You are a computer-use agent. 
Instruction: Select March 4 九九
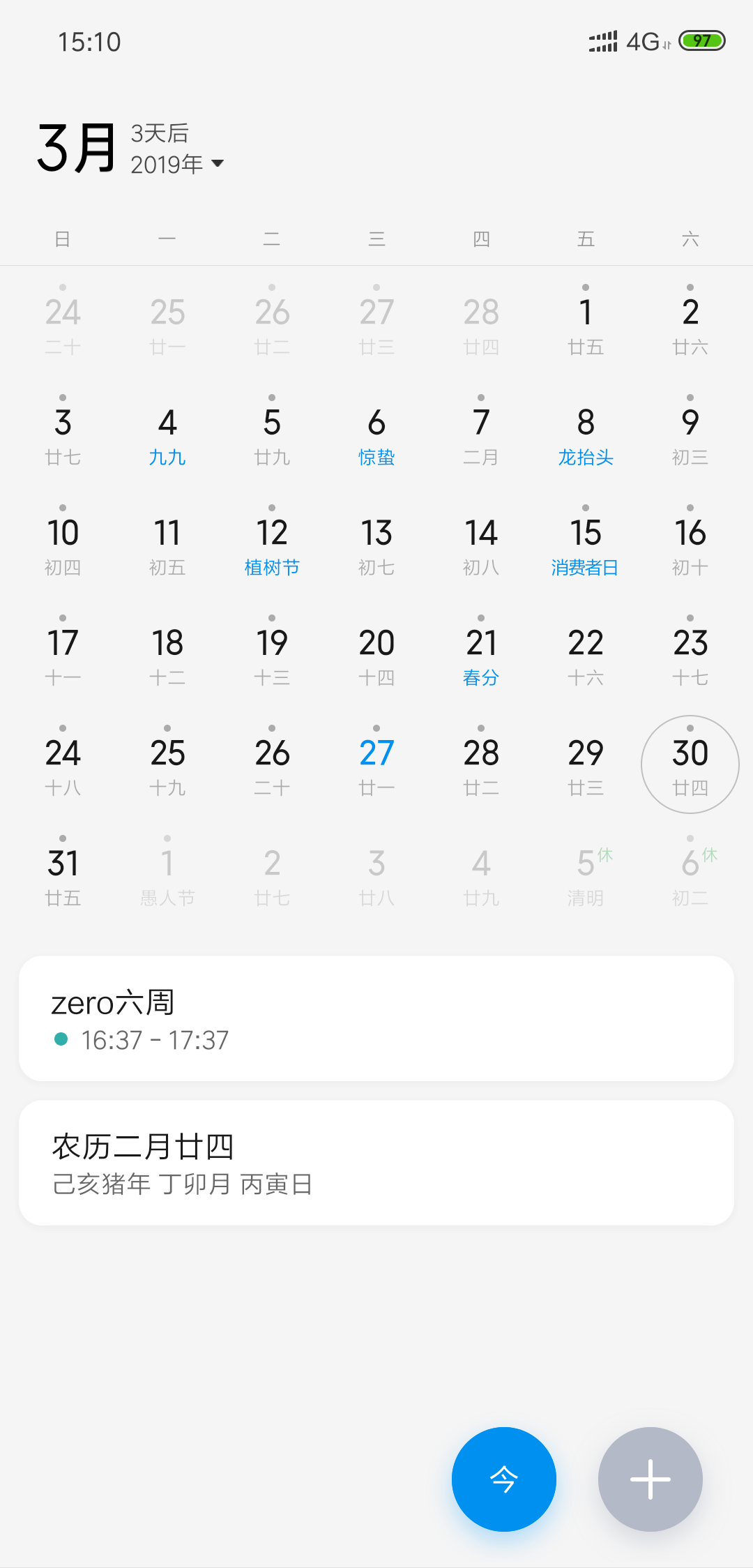pos(167,434)
